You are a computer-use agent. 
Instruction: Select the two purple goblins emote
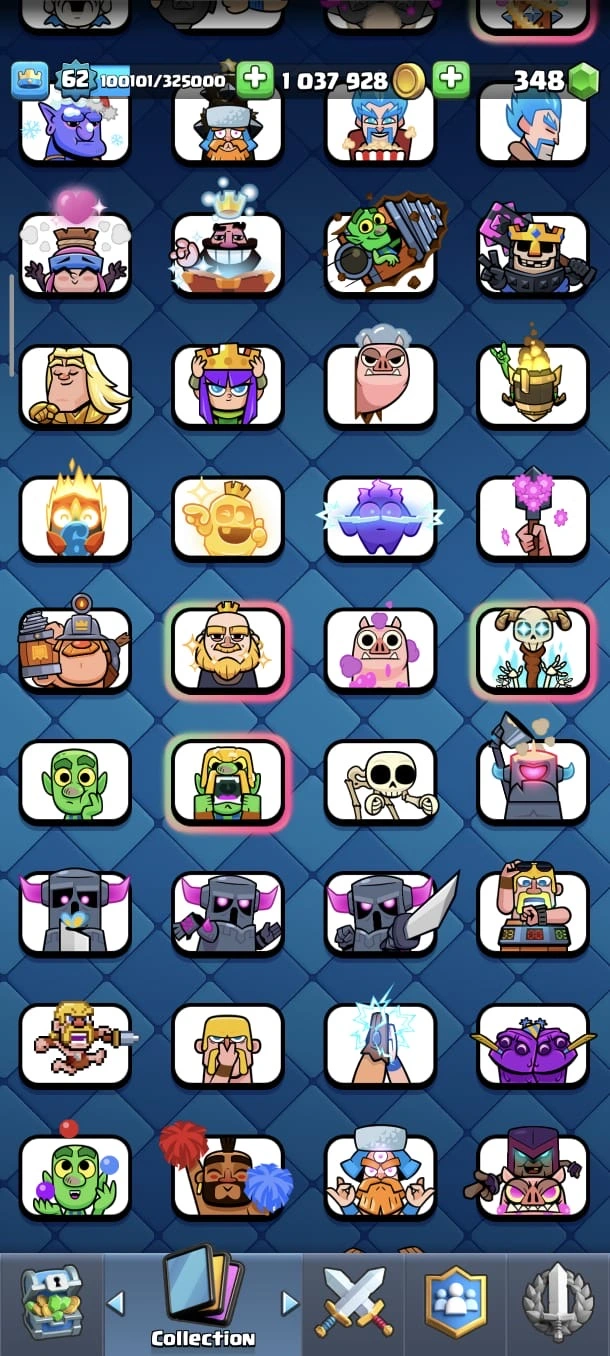pos(533,1044)
